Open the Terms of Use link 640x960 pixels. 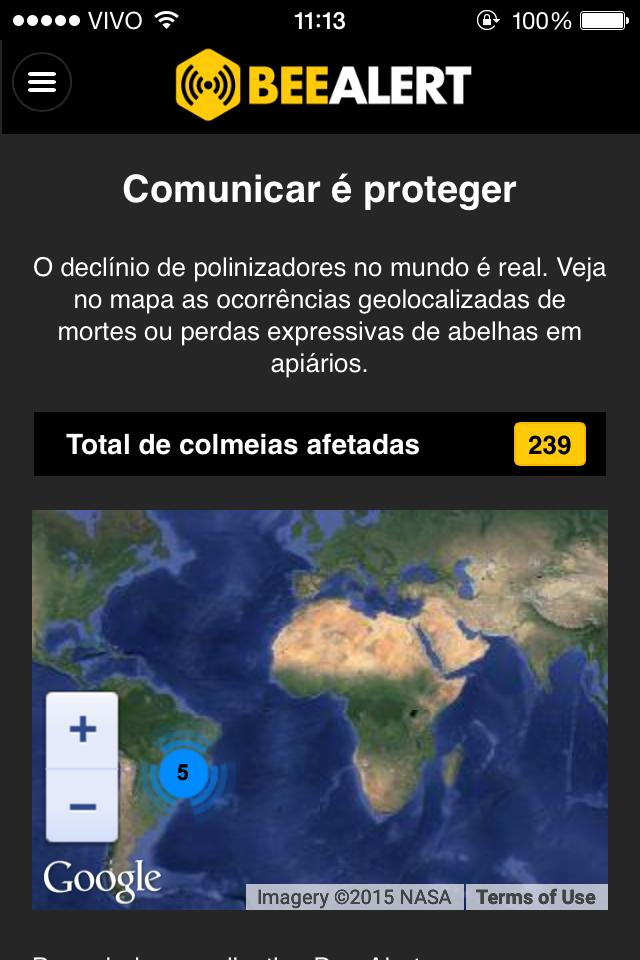[x=535, y=897]
